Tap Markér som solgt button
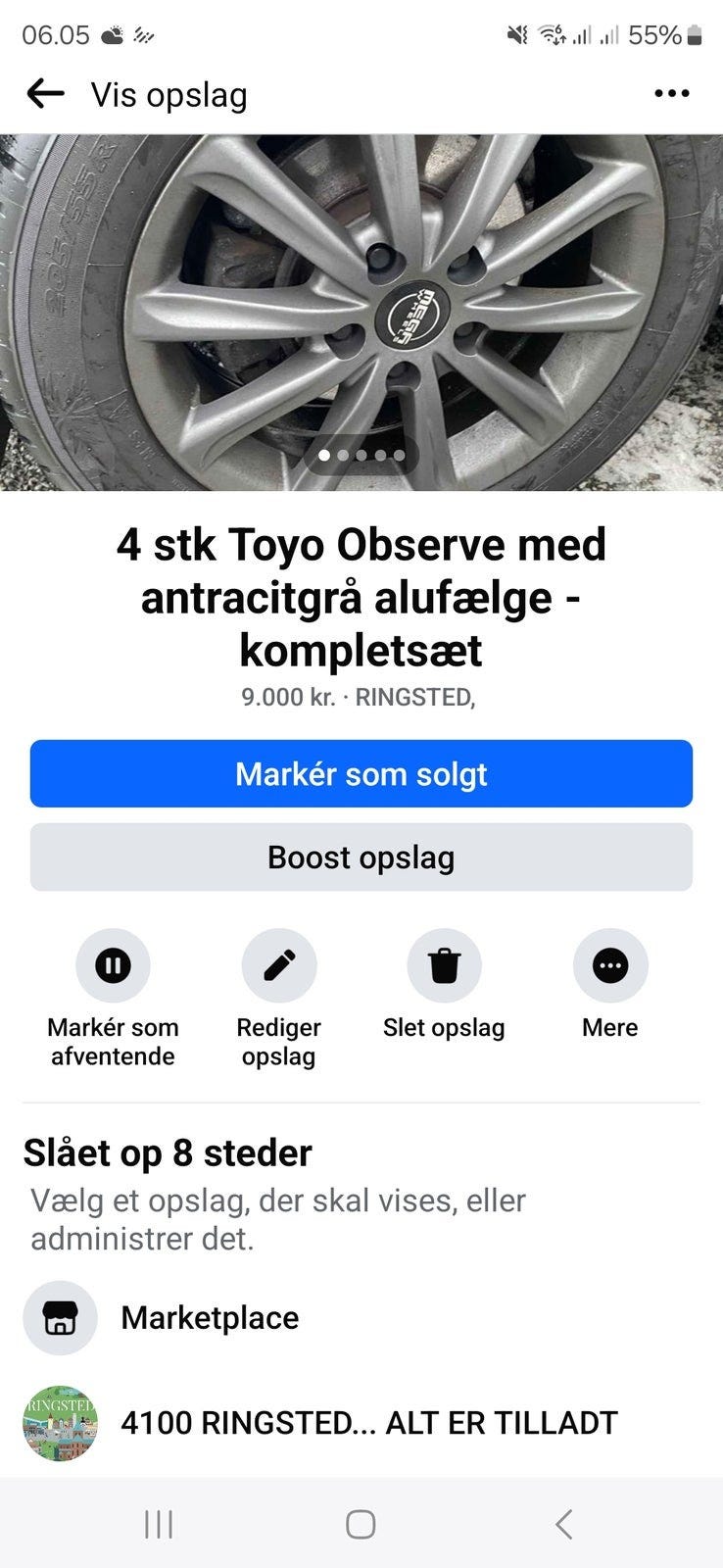Image resolution: width=723 pixels, height=1568 pixels. pyautogui.click(x=361, y=774)
